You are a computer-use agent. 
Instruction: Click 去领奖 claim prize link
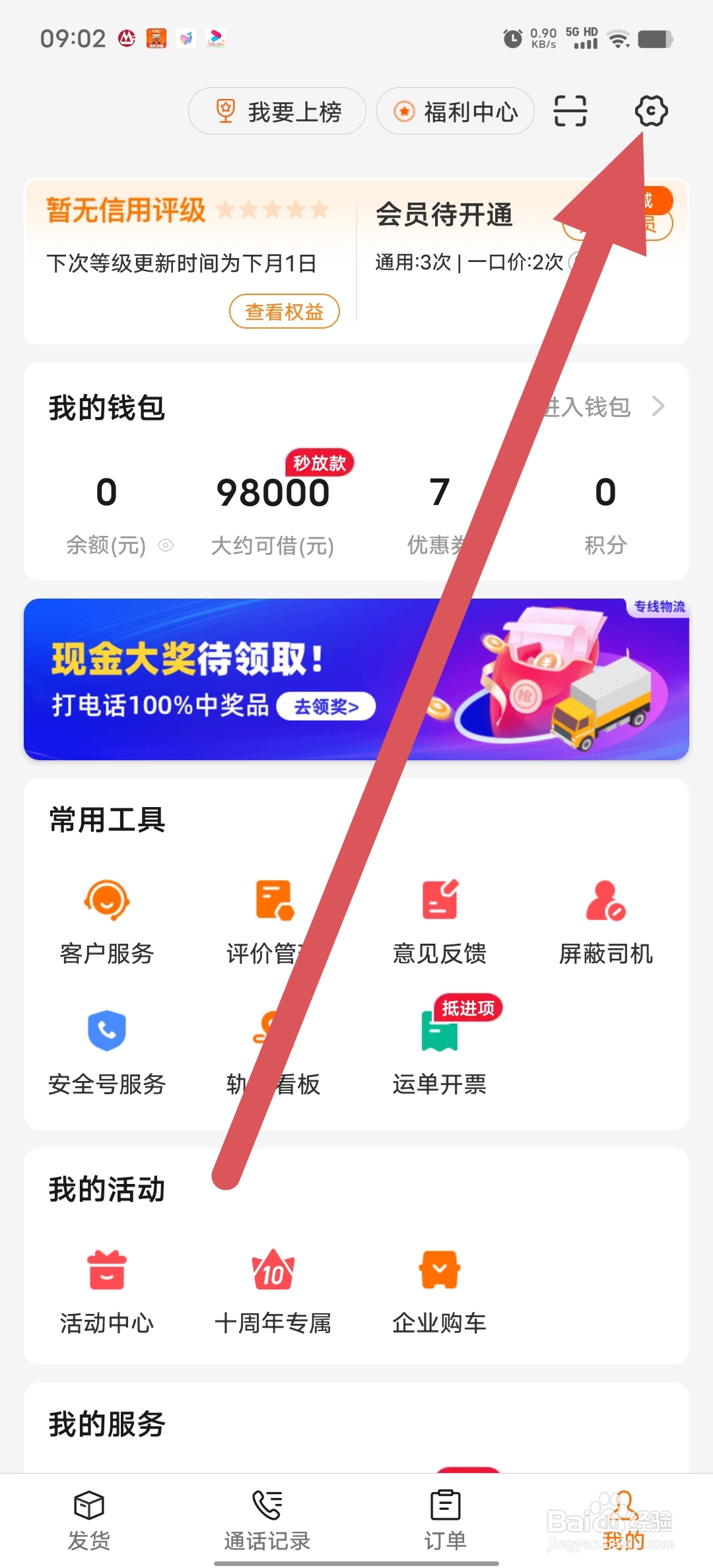(x=325, y=705)
